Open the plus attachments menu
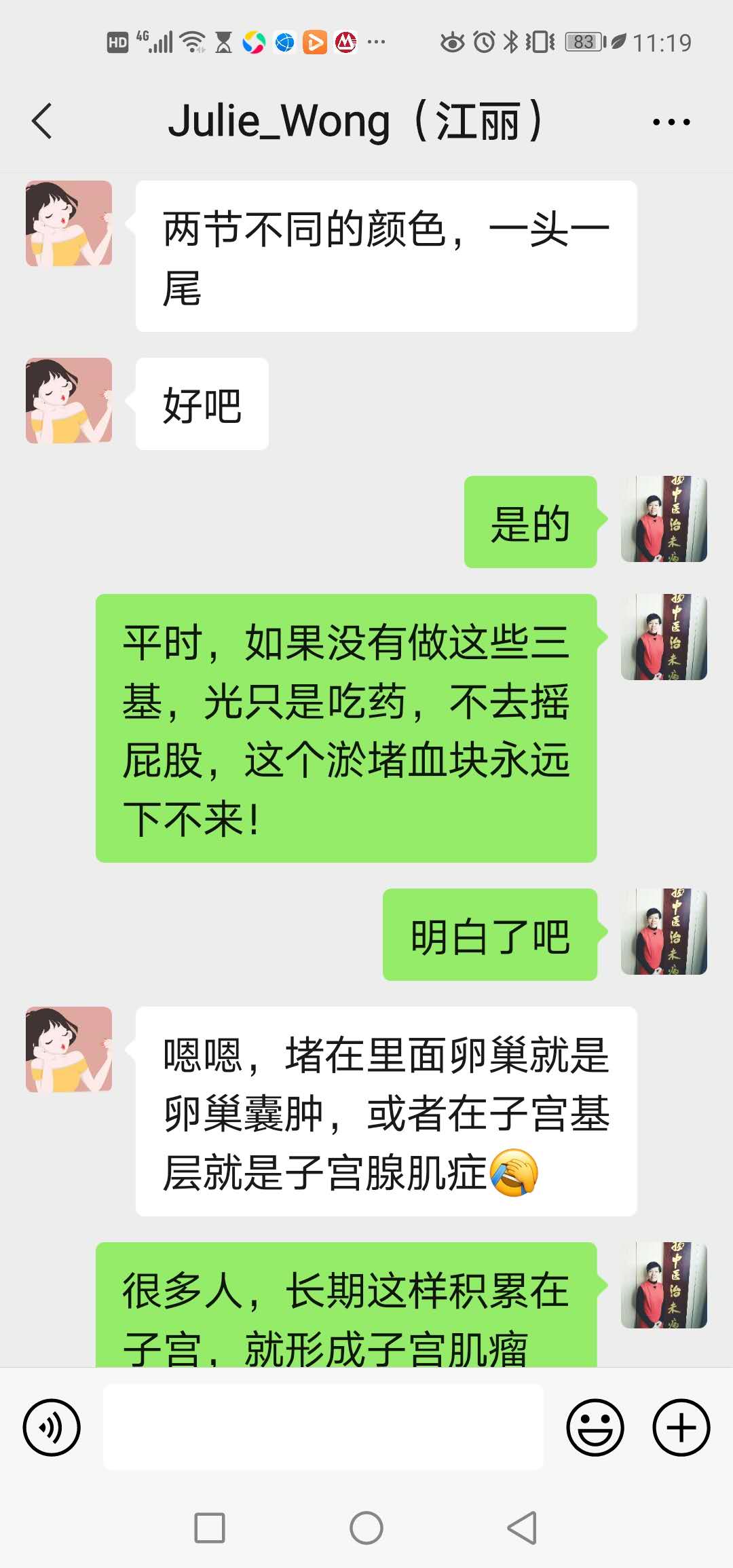The height and width of the screenshot is (1568, 733). pos(681,1427)
